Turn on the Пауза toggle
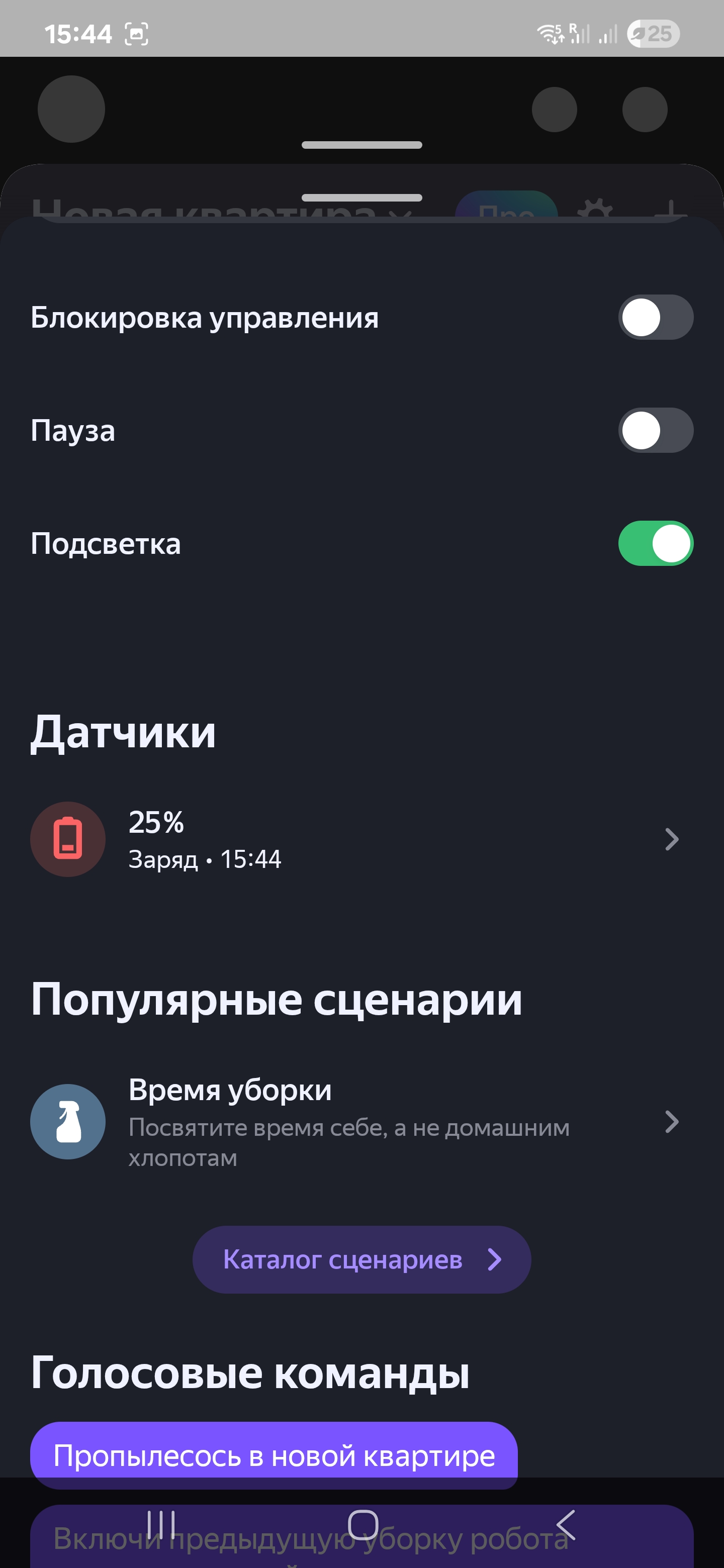Viewport: 724px width, 1568px height. [655, 430]
